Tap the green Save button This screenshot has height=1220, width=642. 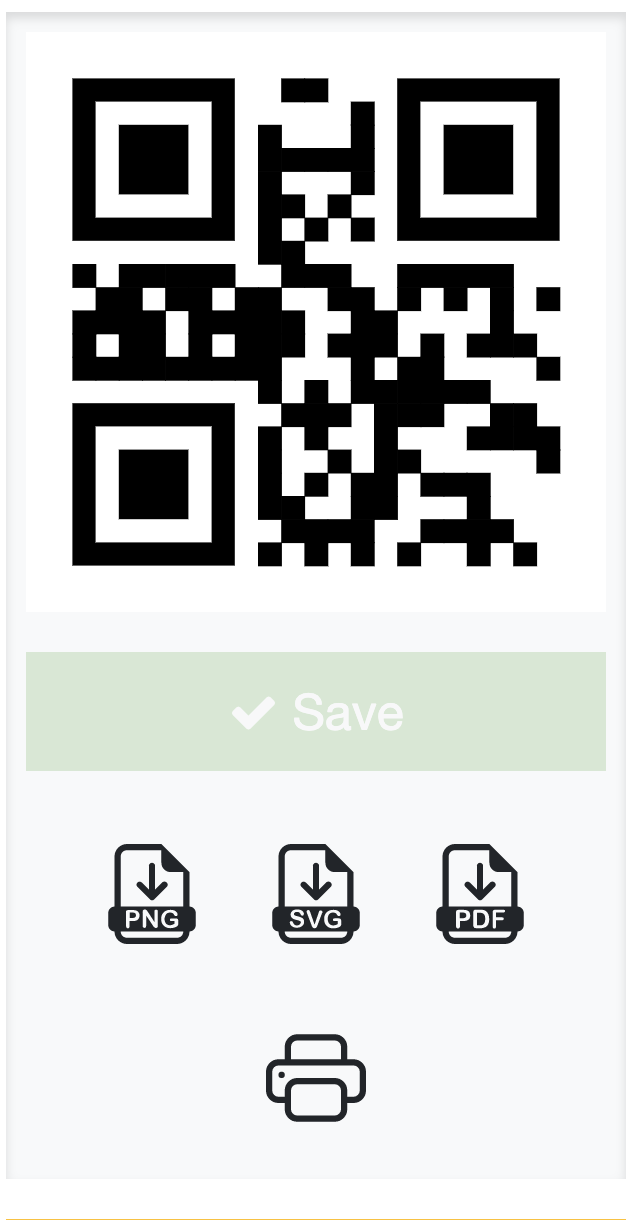click(x=316, y=711)
